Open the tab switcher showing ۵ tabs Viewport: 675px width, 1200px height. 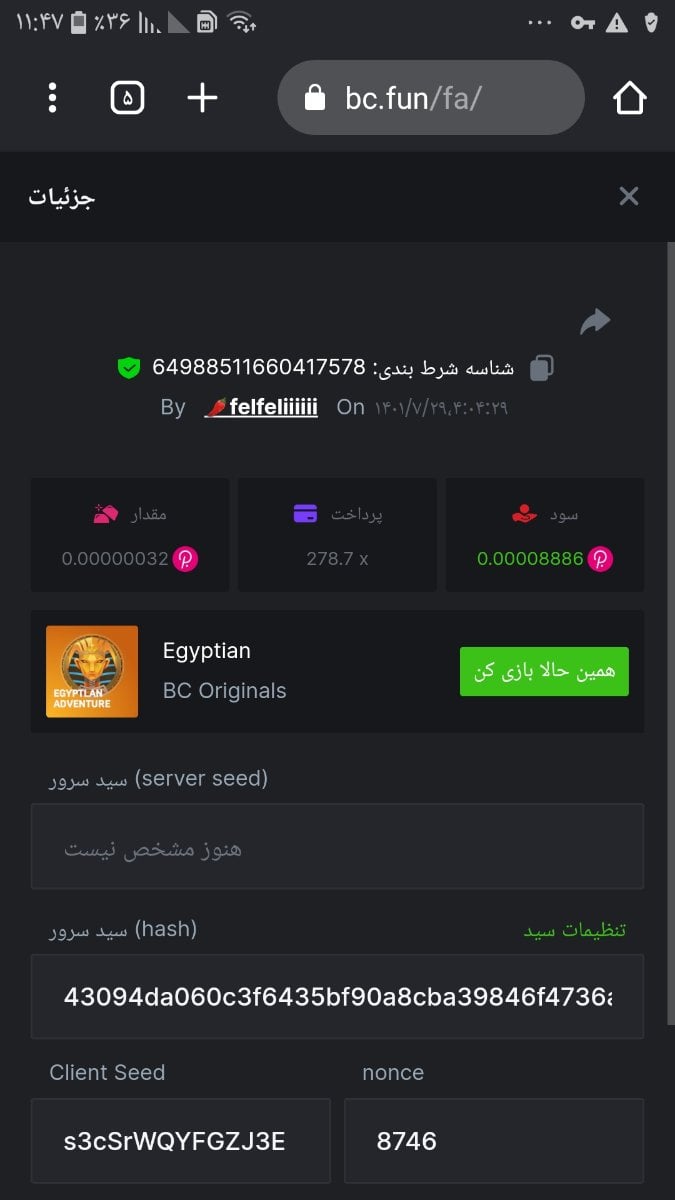point(127,98)
